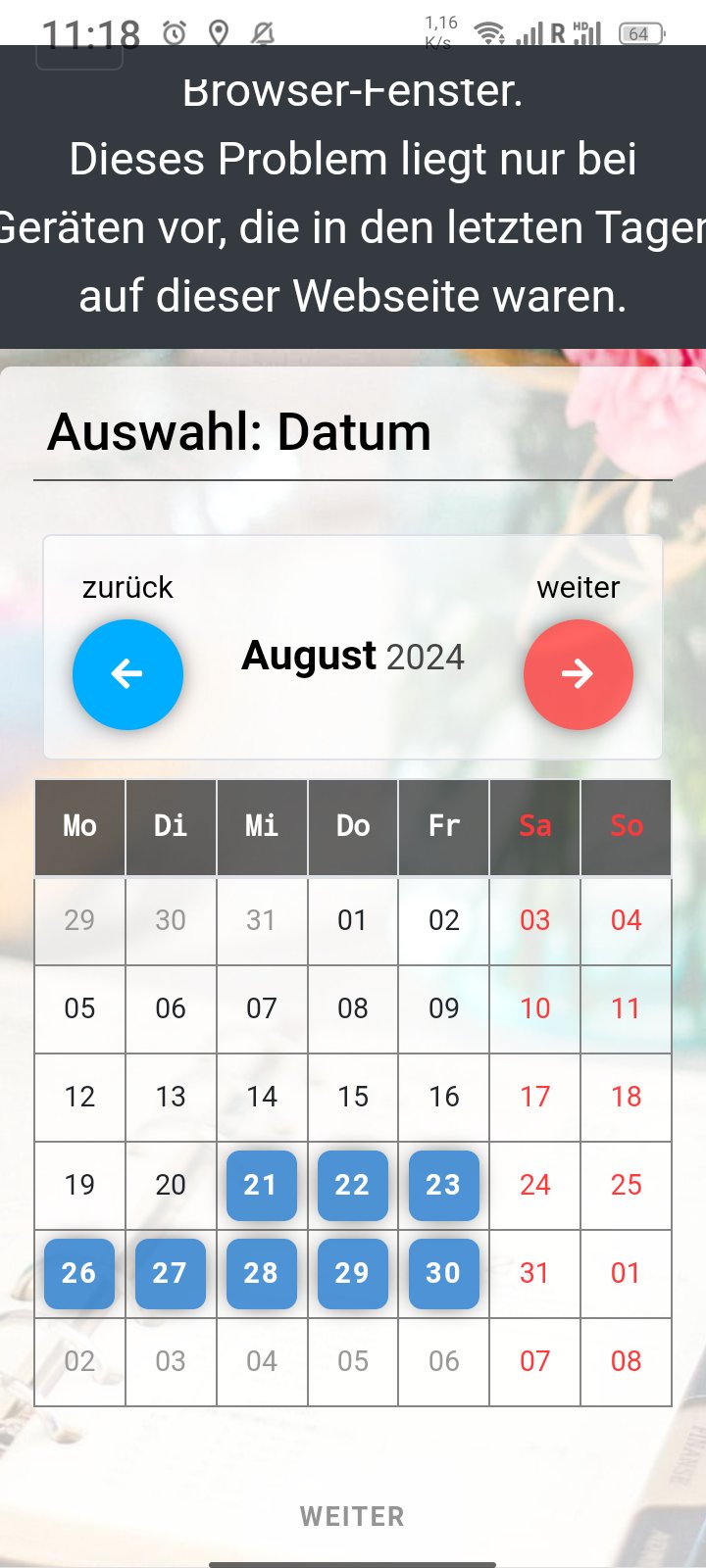The height and width of the screenshot is (1568, 706).
Task: Select August 21 in the calendar
Action: pos(261,1185)
